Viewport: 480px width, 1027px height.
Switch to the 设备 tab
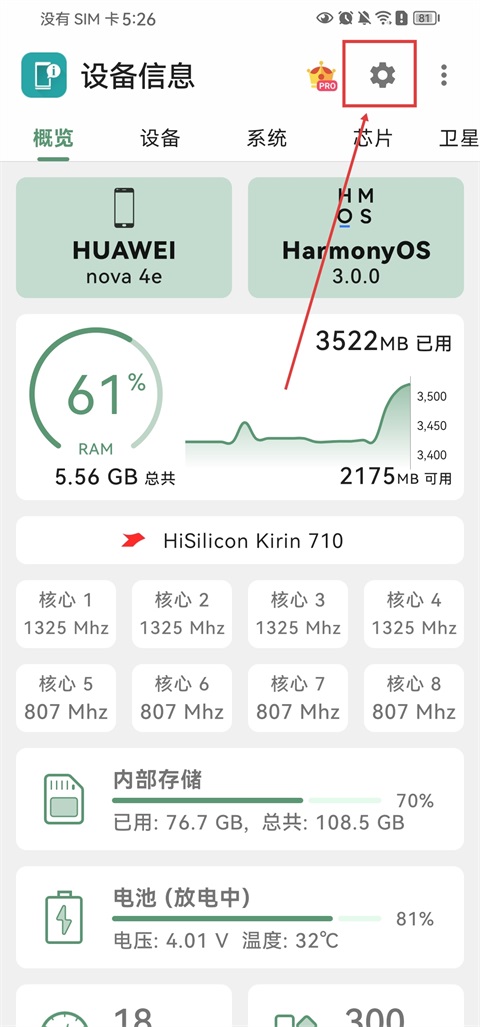point(160,138)
